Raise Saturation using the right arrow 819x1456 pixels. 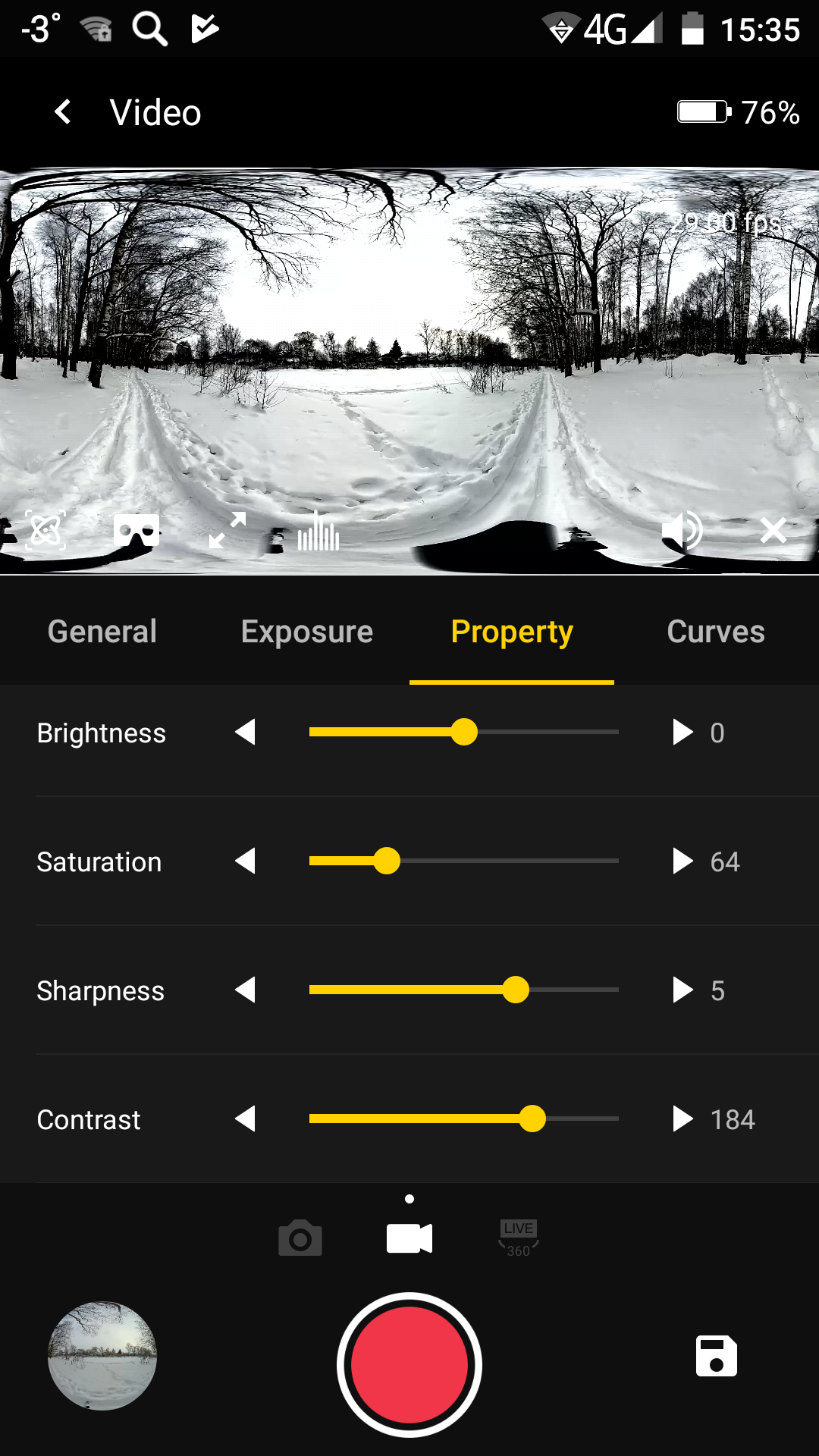(682, 861)
